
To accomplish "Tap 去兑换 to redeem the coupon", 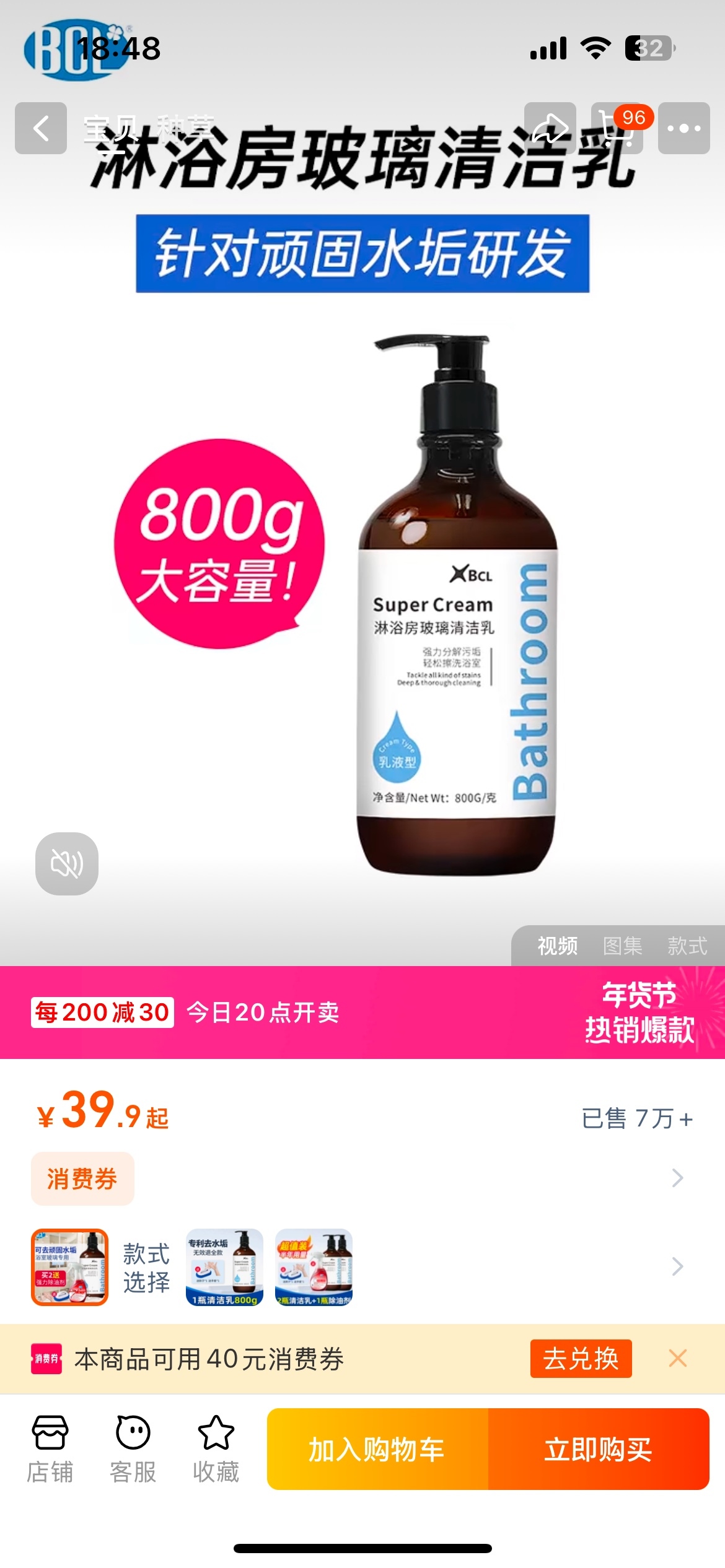I will click(581, 1358).
